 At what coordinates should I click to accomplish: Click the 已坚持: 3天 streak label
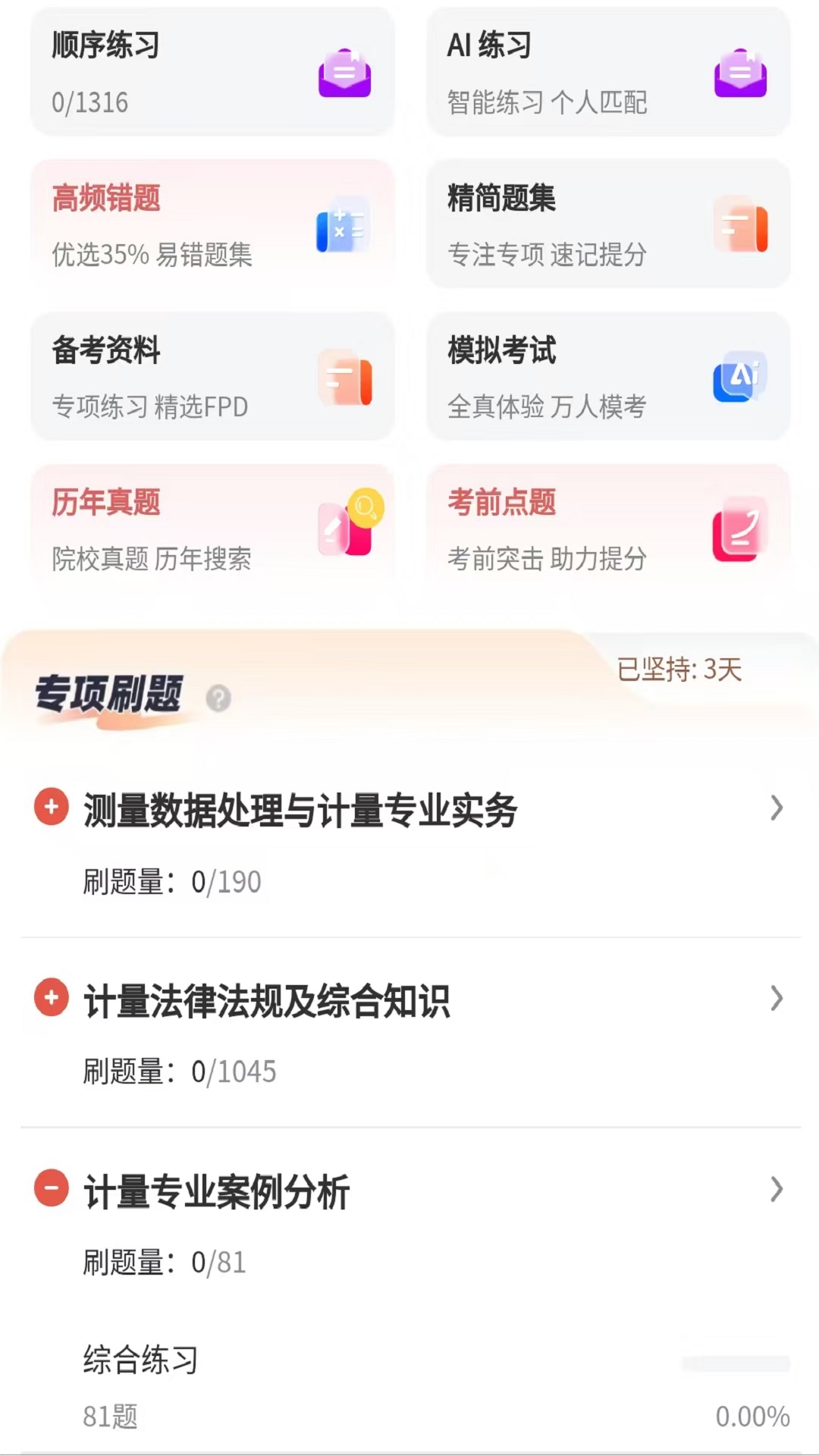point(679,669)
